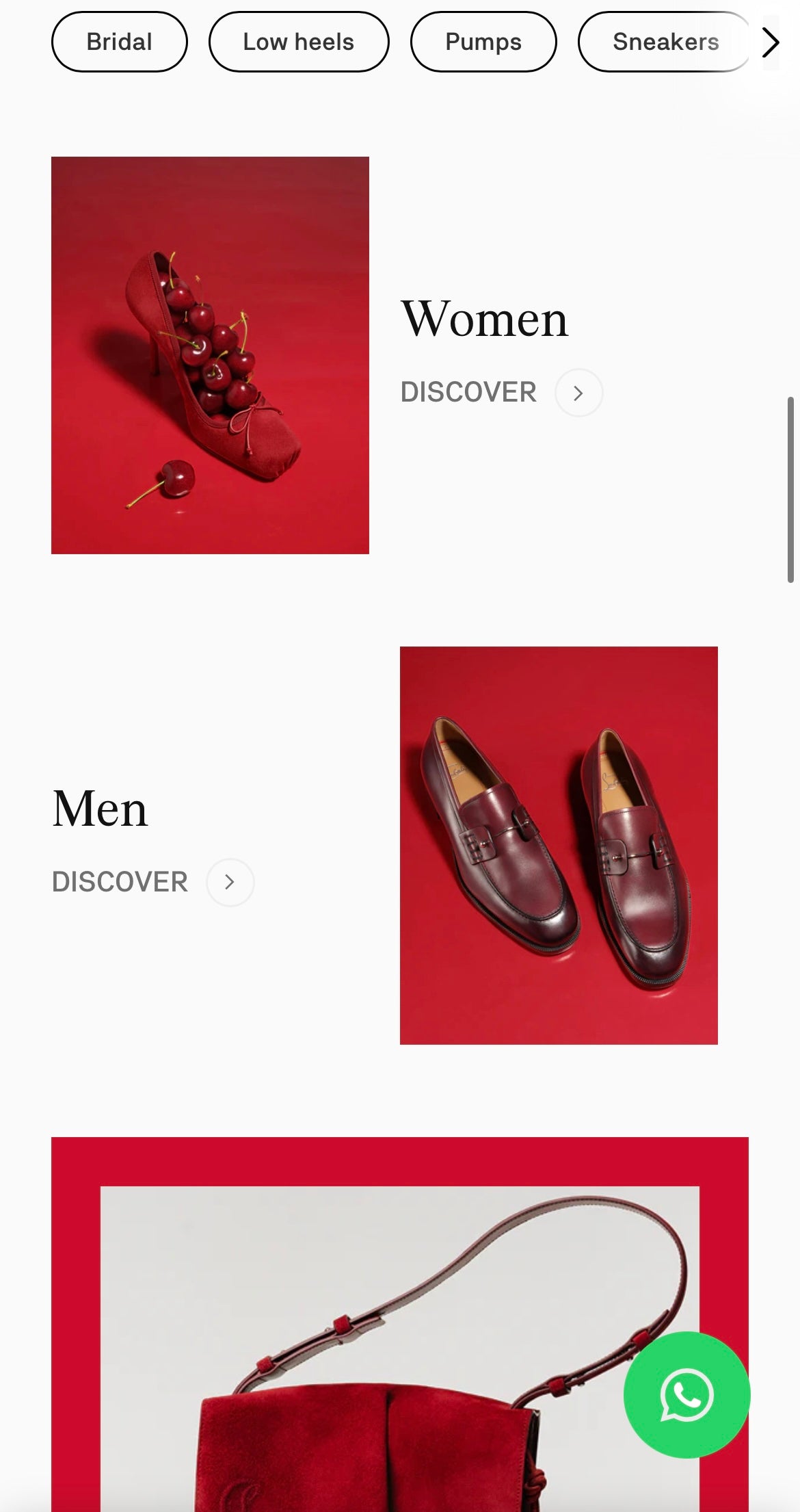Click DISCOVER under Women
The height and width of the screenshot is (1512, 800).
468,391
